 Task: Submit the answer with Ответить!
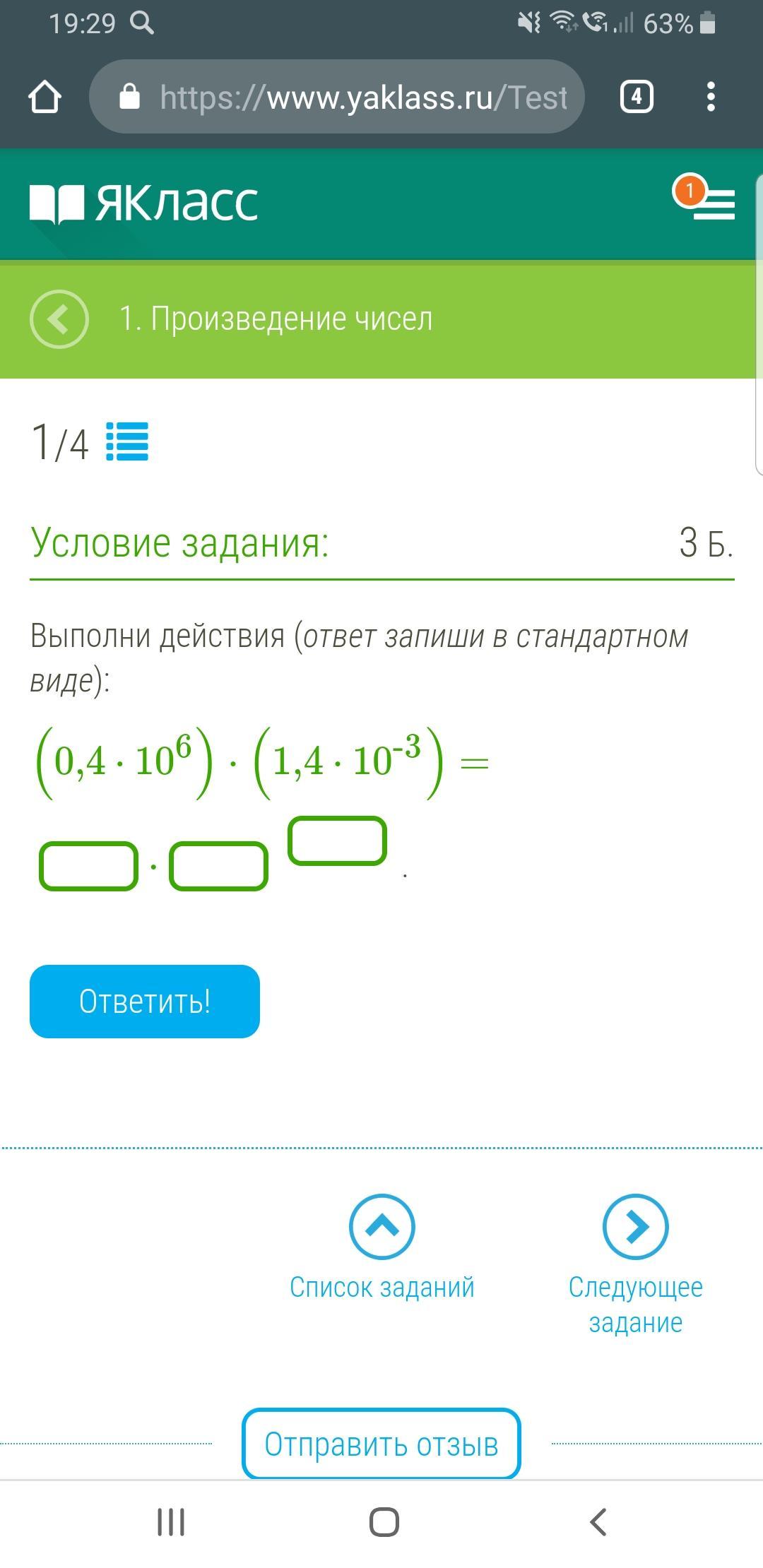145,1001
